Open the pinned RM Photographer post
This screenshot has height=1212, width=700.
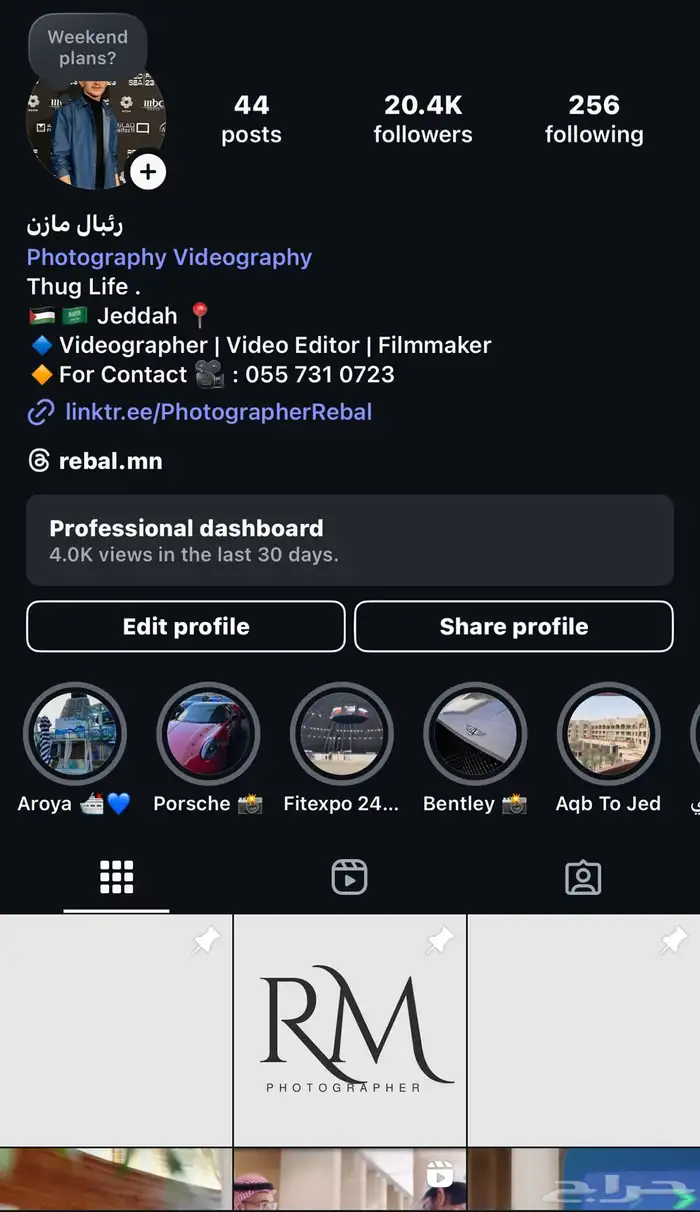coord(349,1030)
